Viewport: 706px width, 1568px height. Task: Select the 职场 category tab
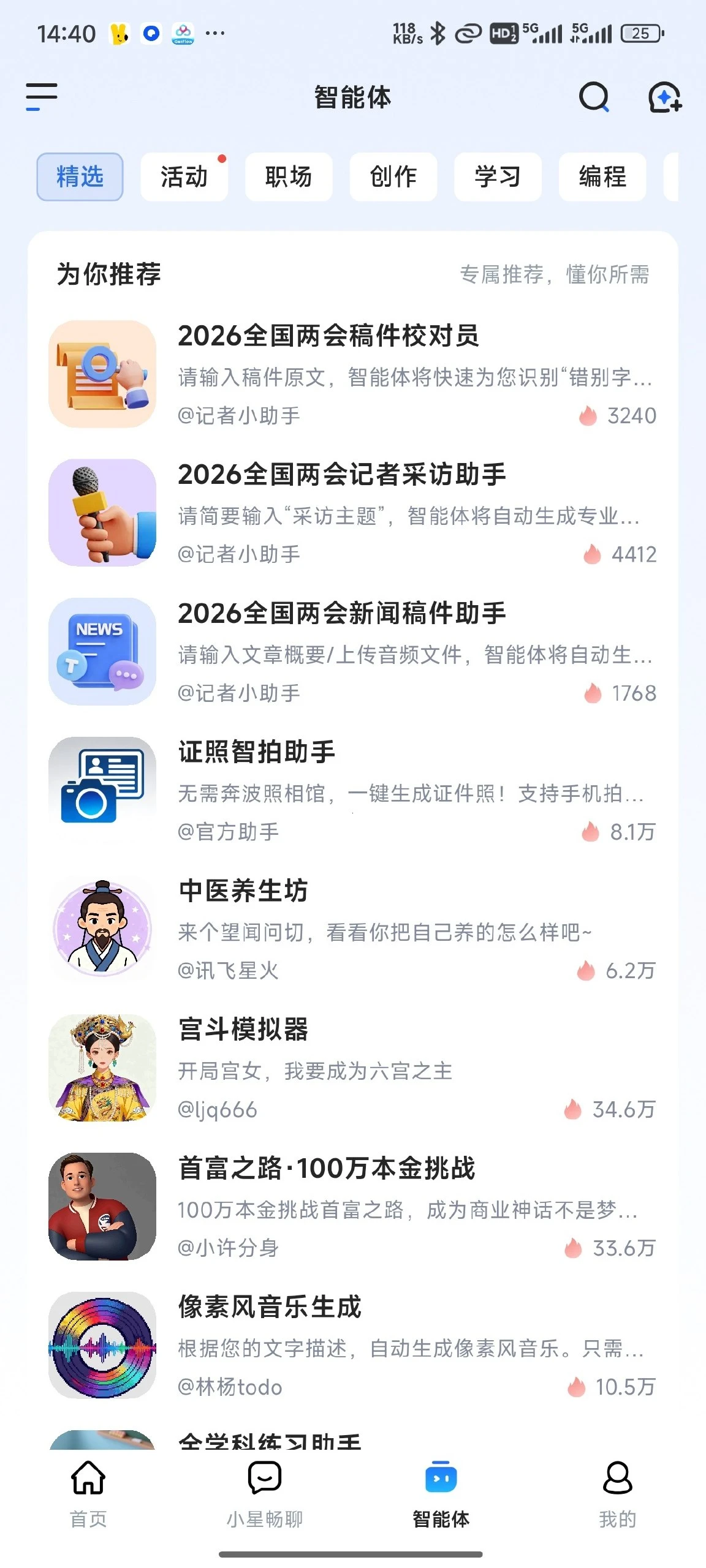pyautogui.click(x=288, y=177)
